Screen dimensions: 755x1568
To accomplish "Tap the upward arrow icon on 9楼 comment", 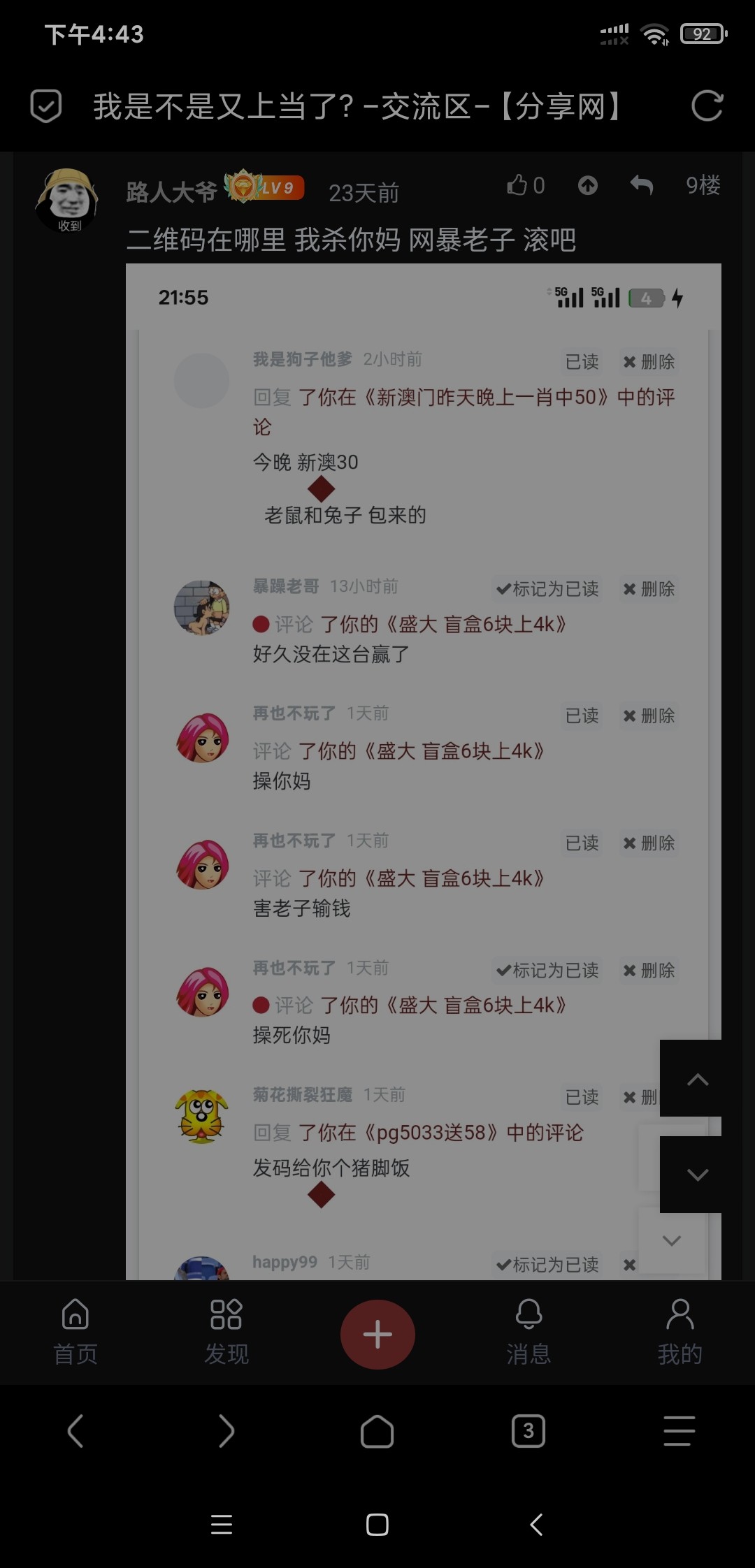I will [588, 186].
